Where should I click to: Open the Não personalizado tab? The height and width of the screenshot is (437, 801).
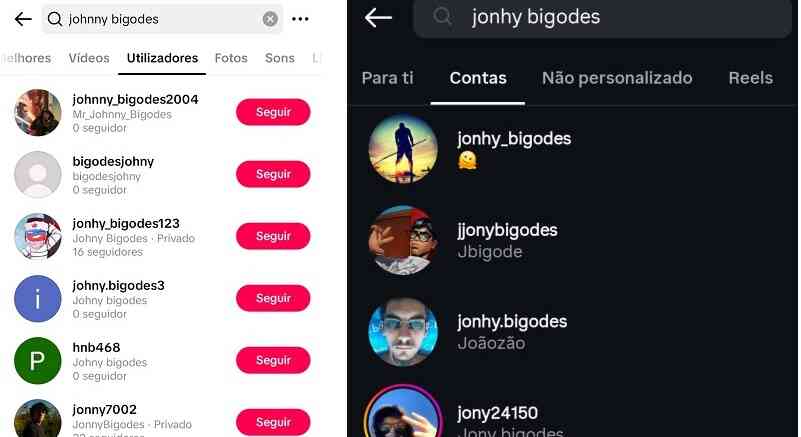[617, 77]
